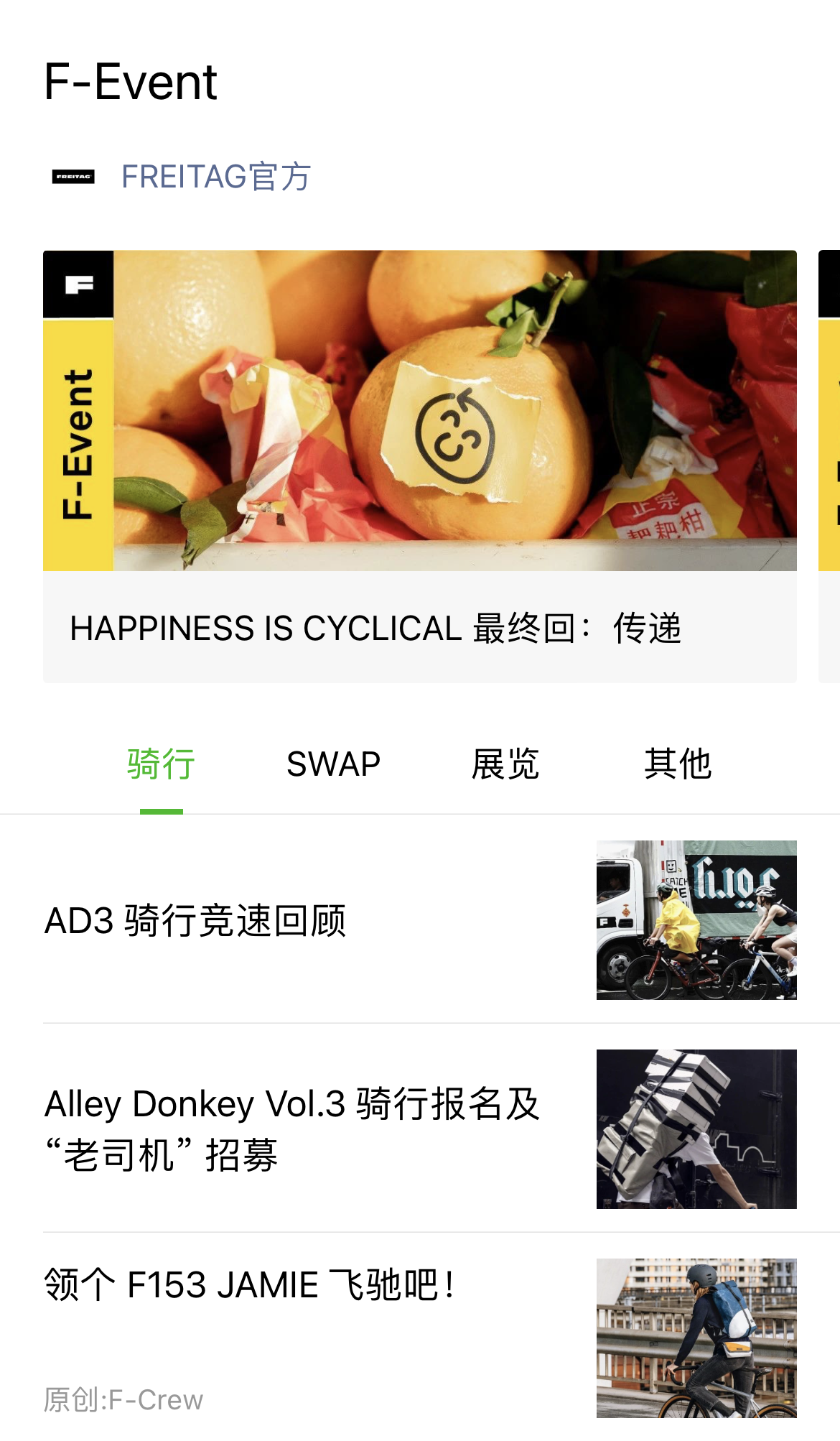Click the 原创:F-Crew author label
The image size is (840, 1441).
click(x=122, y=1398)
